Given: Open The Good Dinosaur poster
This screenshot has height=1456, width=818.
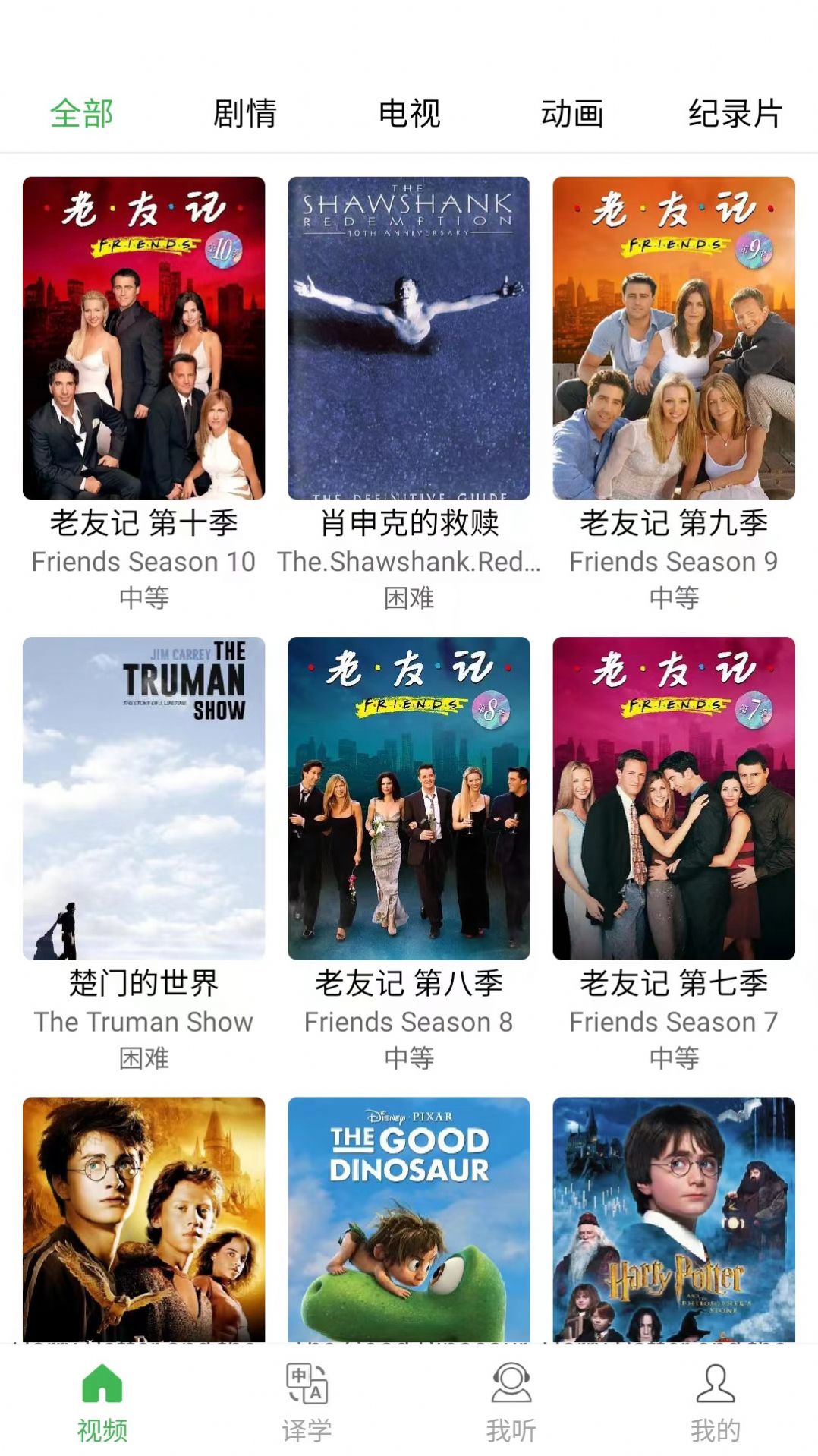Looking at the screenshot, I should click(409, 1219).
